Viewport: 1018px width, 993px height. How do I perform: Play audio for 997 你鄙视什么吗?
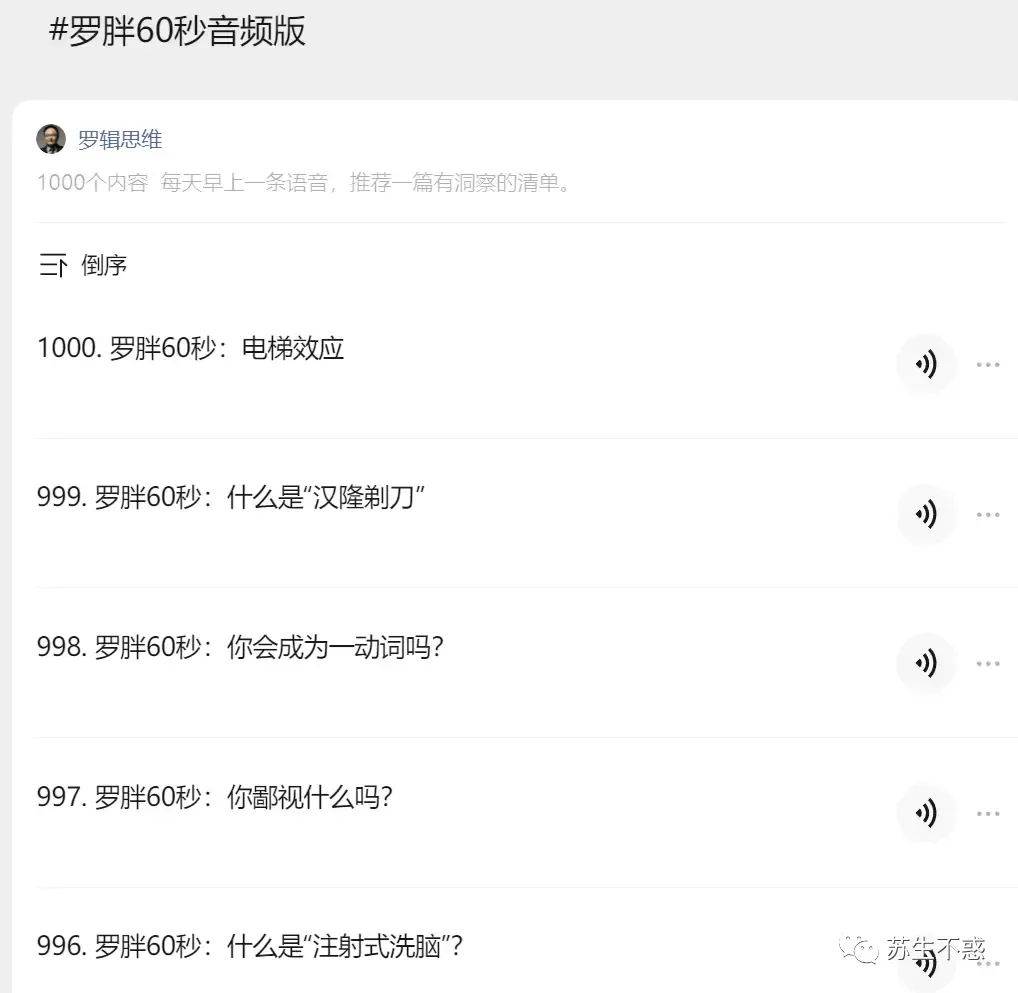(x=926, y=813)
